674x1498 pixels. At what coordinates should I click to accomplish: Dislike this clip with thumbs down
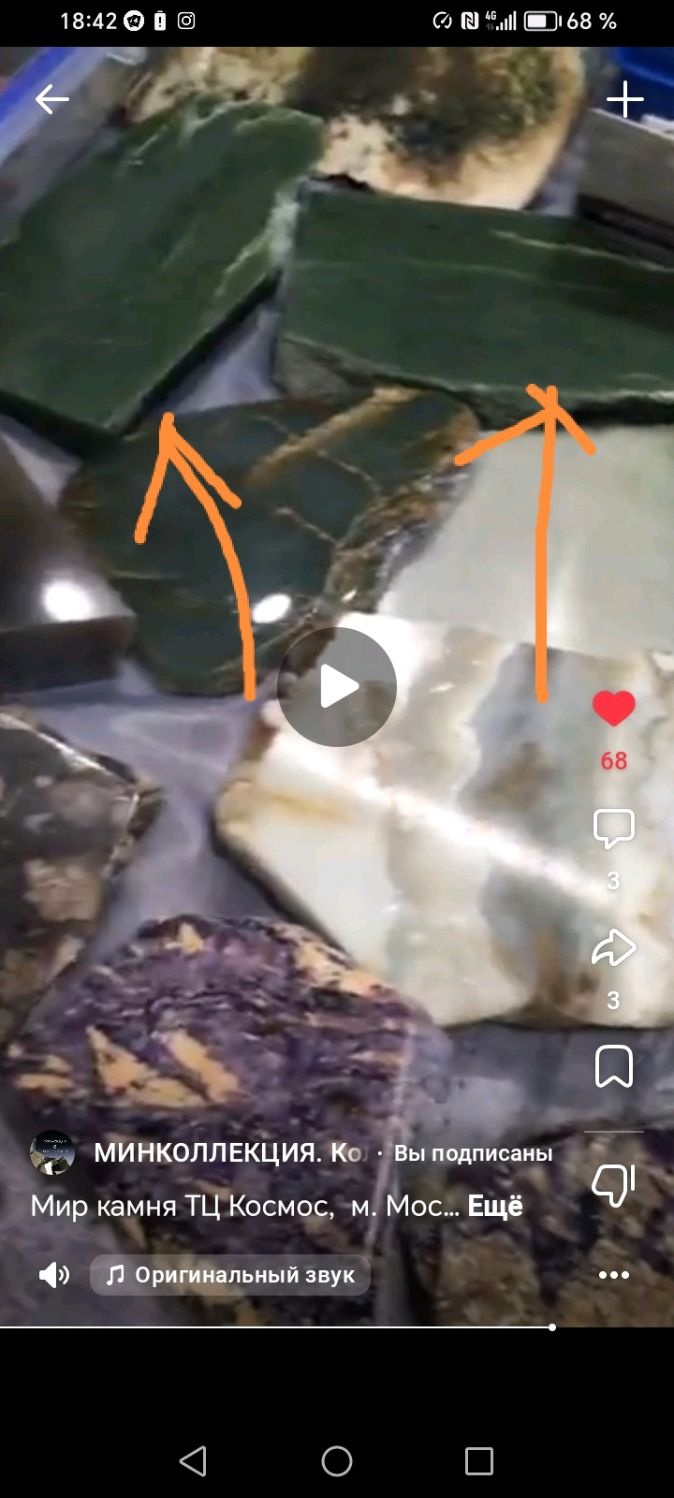click(x=614, y=1186)
